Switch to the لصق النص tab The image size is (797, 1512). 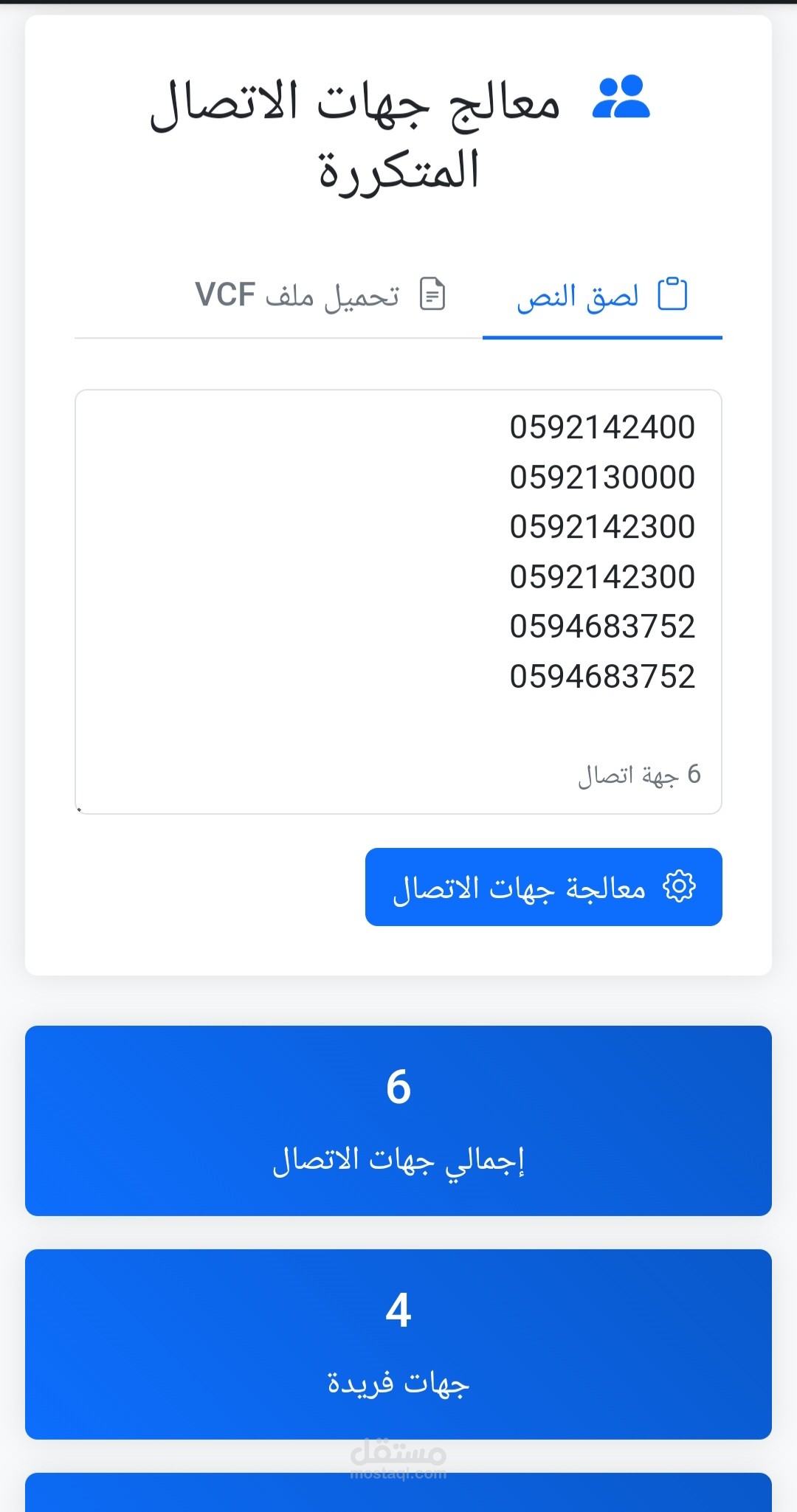602,296
